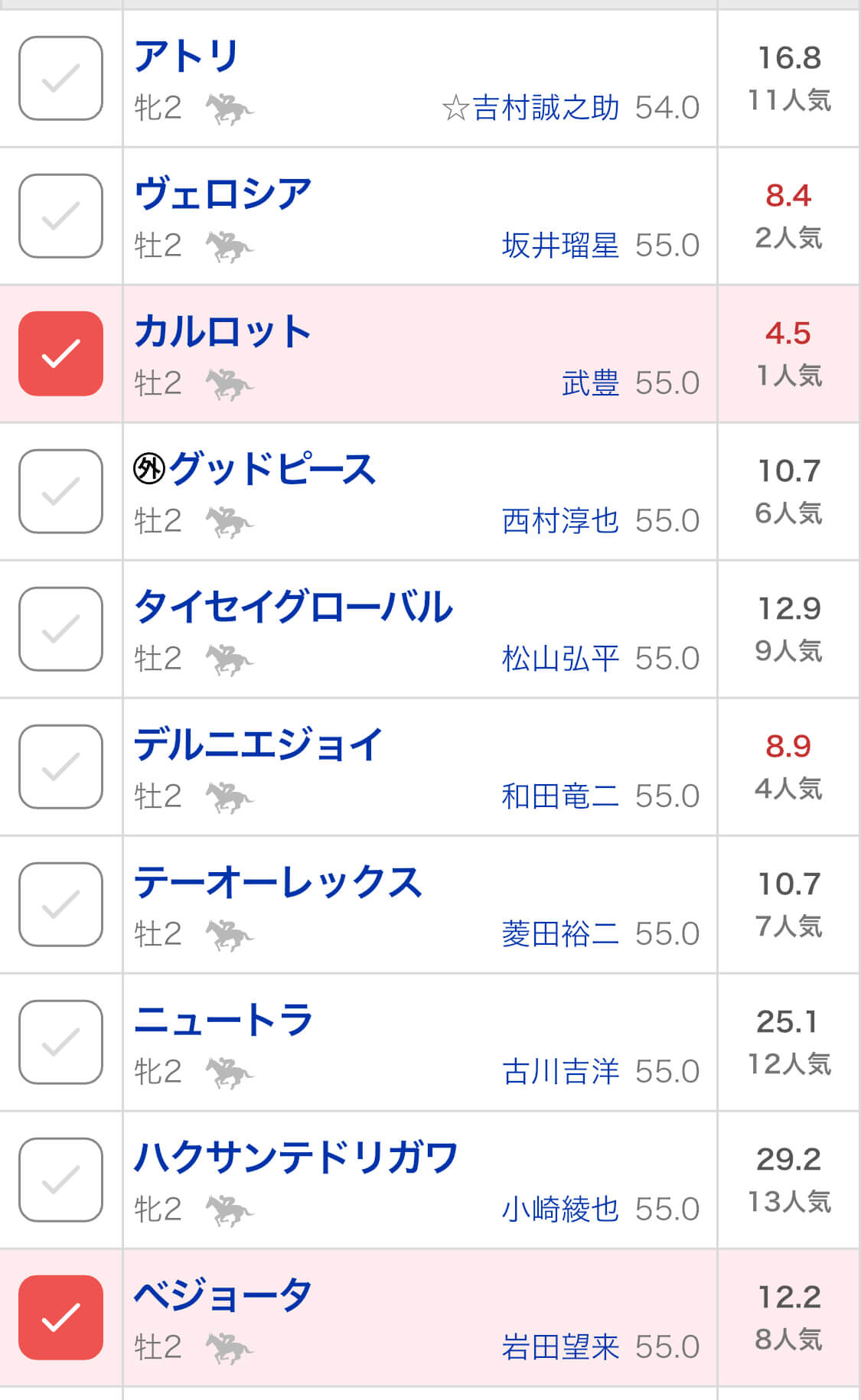861x1400 pixels.
Task: Open the グッドピース horse profile
Action: tap(272, 470)
